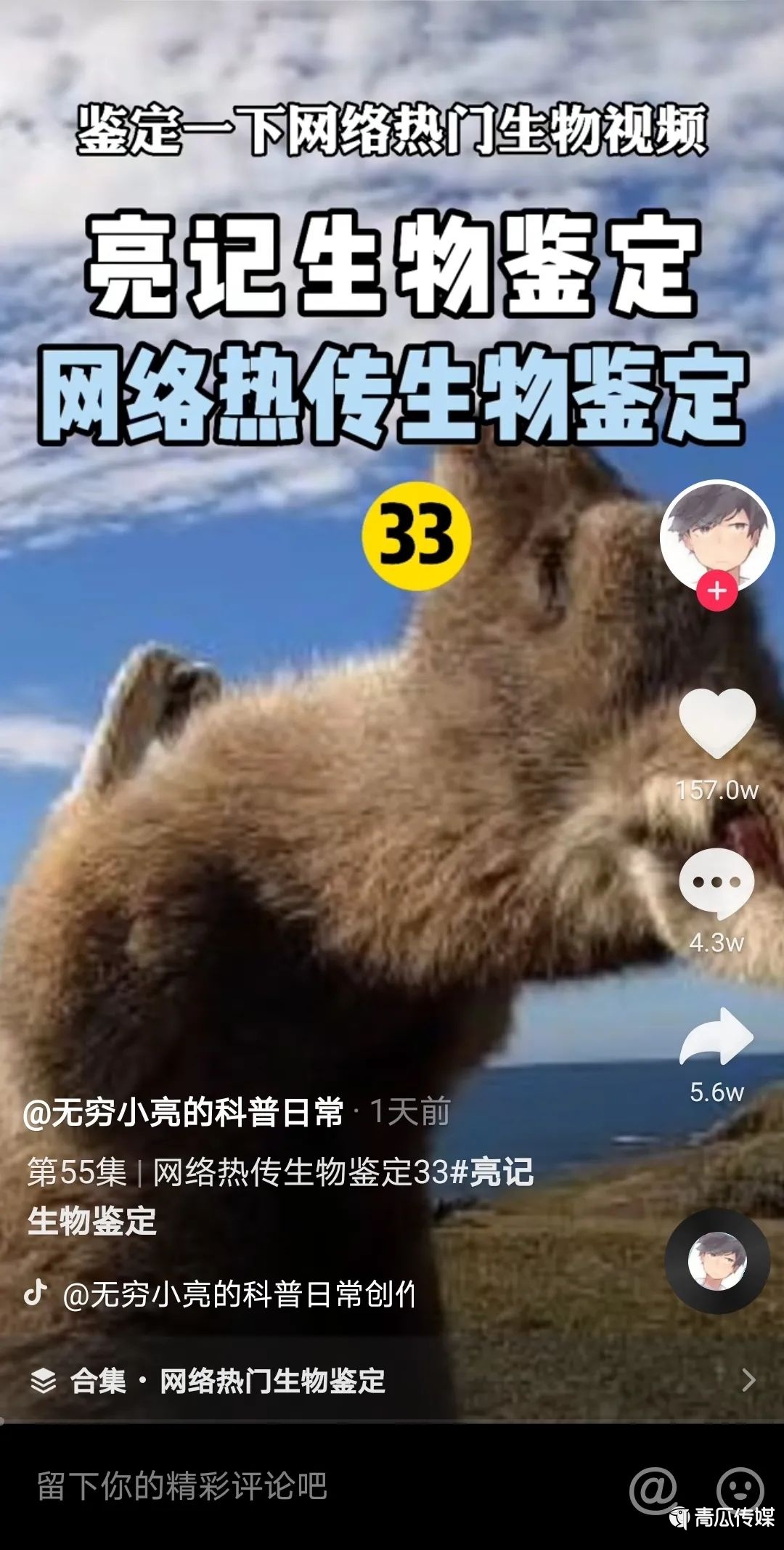Follow the creator with the plus button
The height and width of the screenshot is (1550, 784).
pyautogui.click(x=716, y=591)
